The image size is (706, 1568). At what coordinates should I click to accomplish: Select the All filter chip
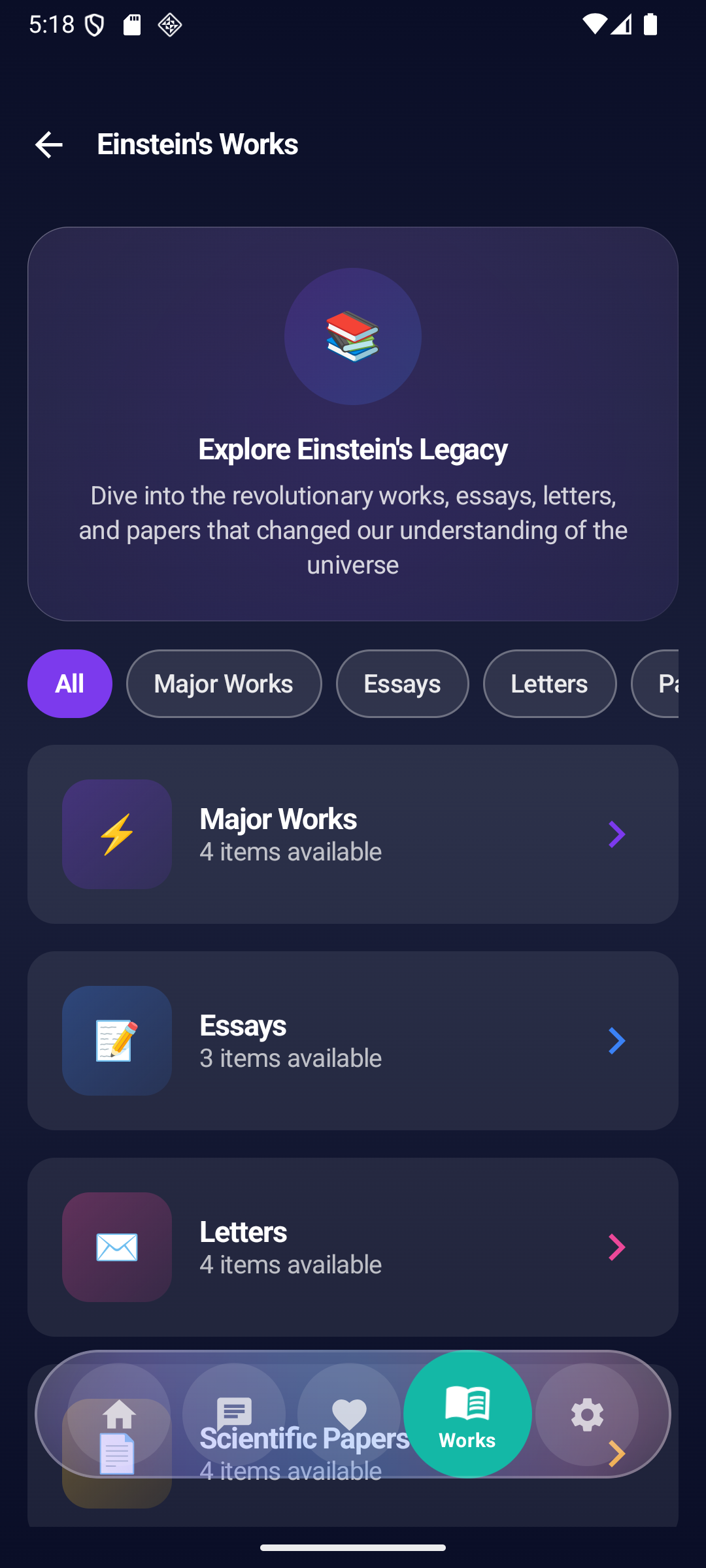click(x=69, y=683)
